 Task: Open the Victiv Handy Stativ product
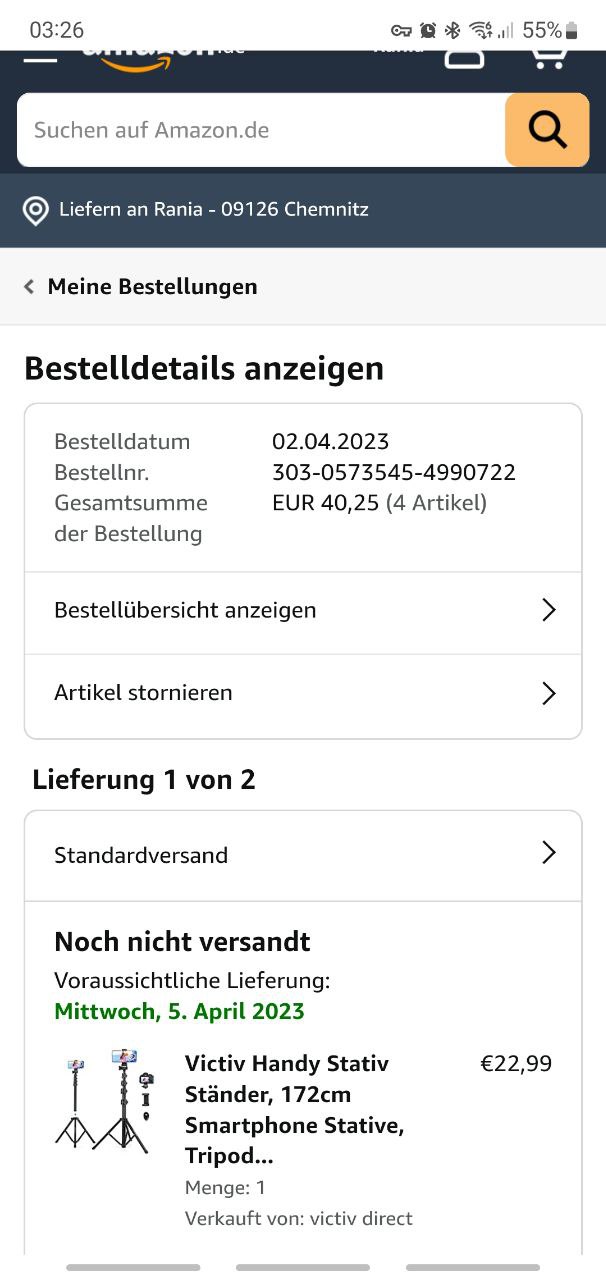[x=295, y=1109]
